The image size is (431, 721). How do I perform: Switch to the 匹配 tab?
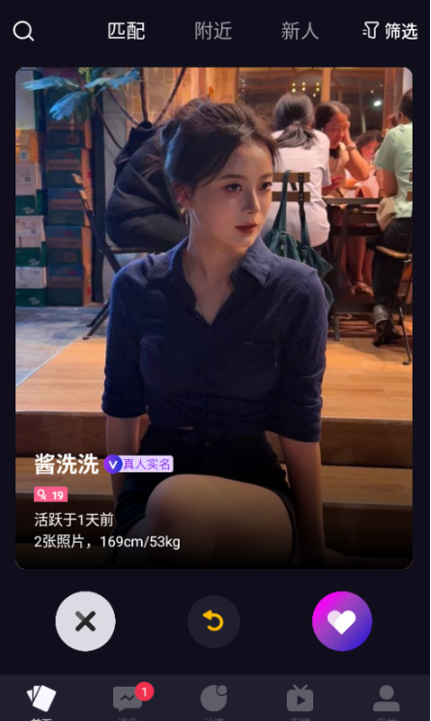(x=126, y=31)
